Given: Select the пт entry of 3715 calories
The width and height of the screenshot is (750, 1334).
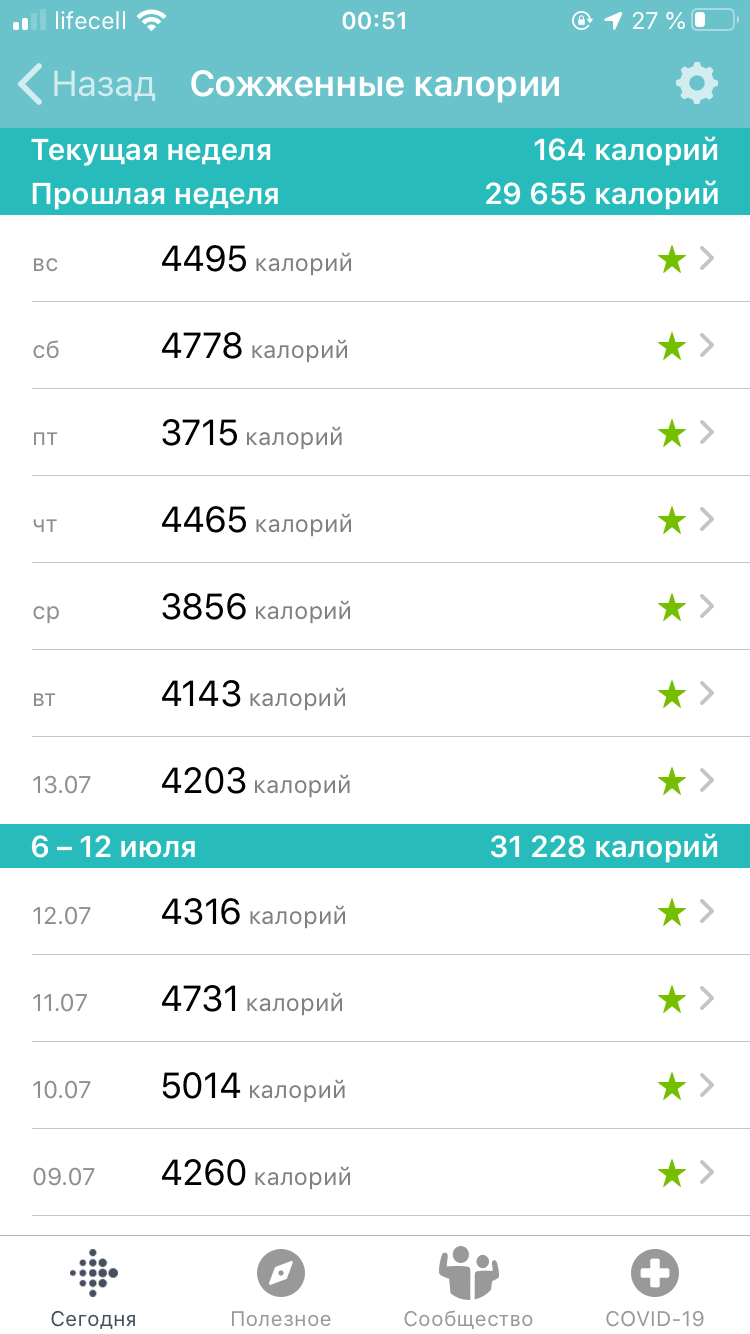Looking at the screenshot, I should click(375, 434).
